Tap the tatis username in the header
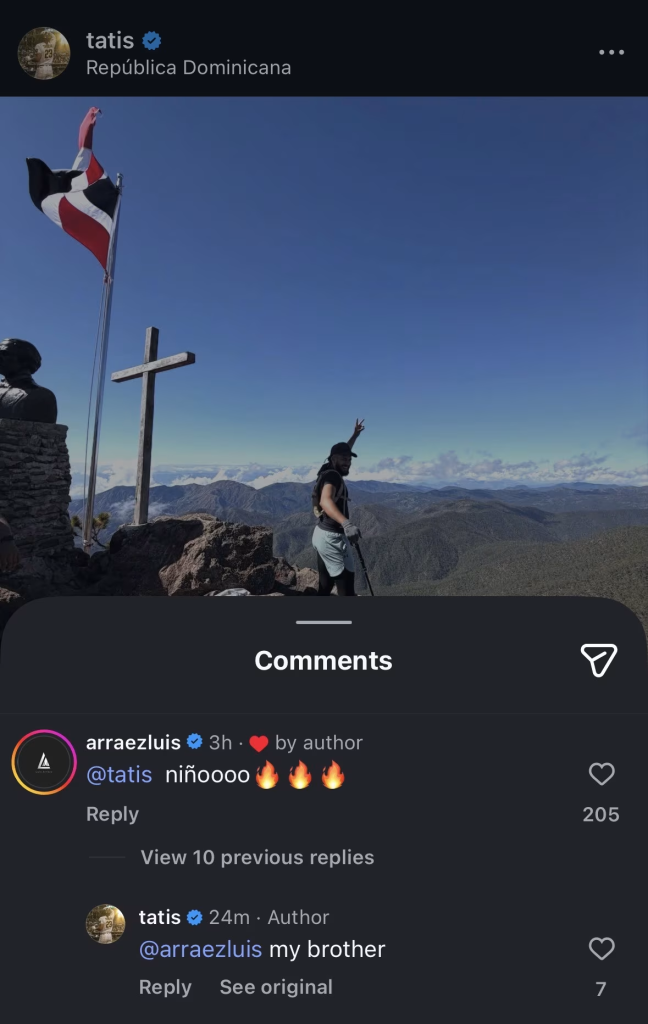 [x=110, y=40]
